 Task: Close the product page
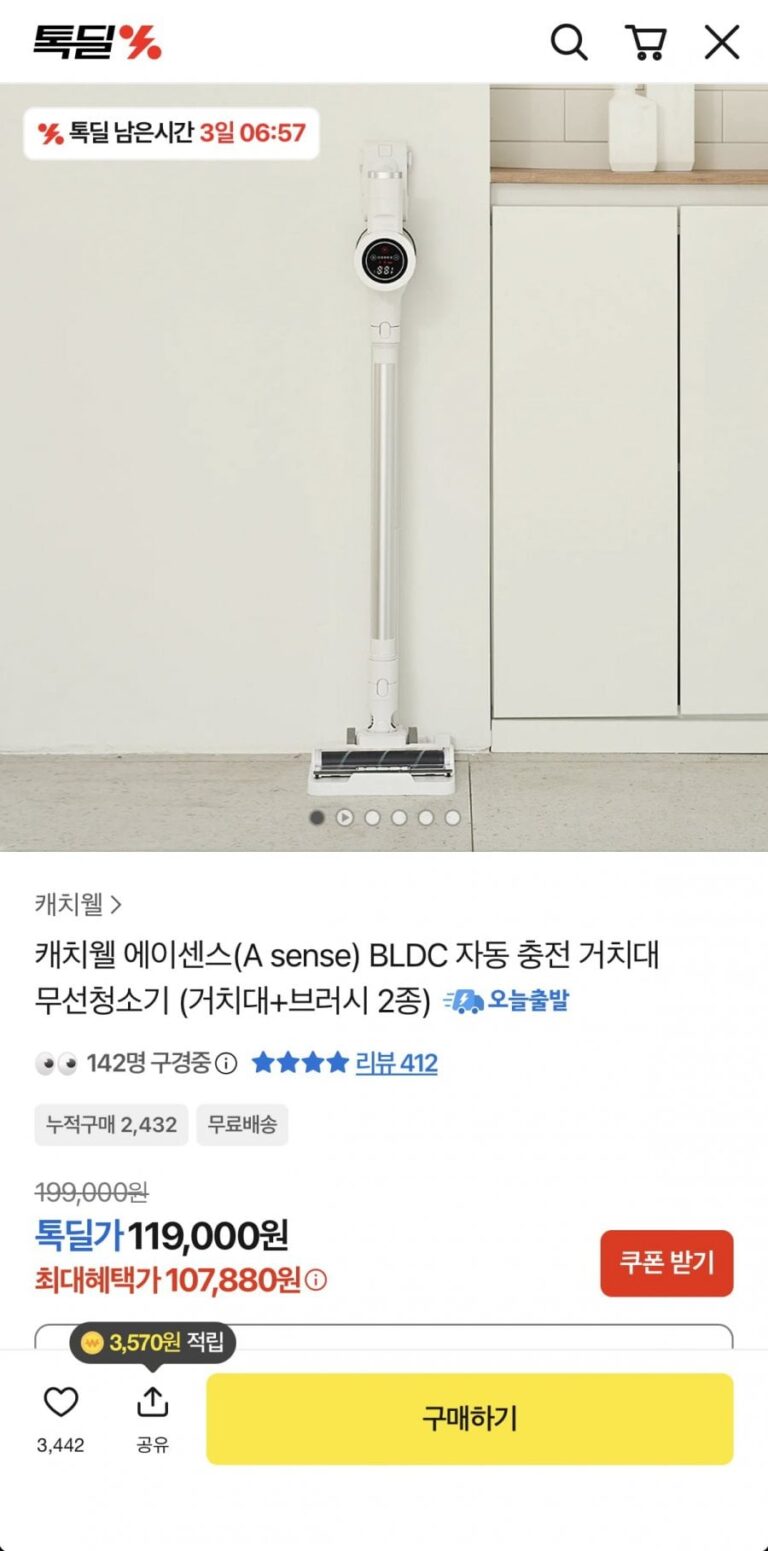point(721,42)
